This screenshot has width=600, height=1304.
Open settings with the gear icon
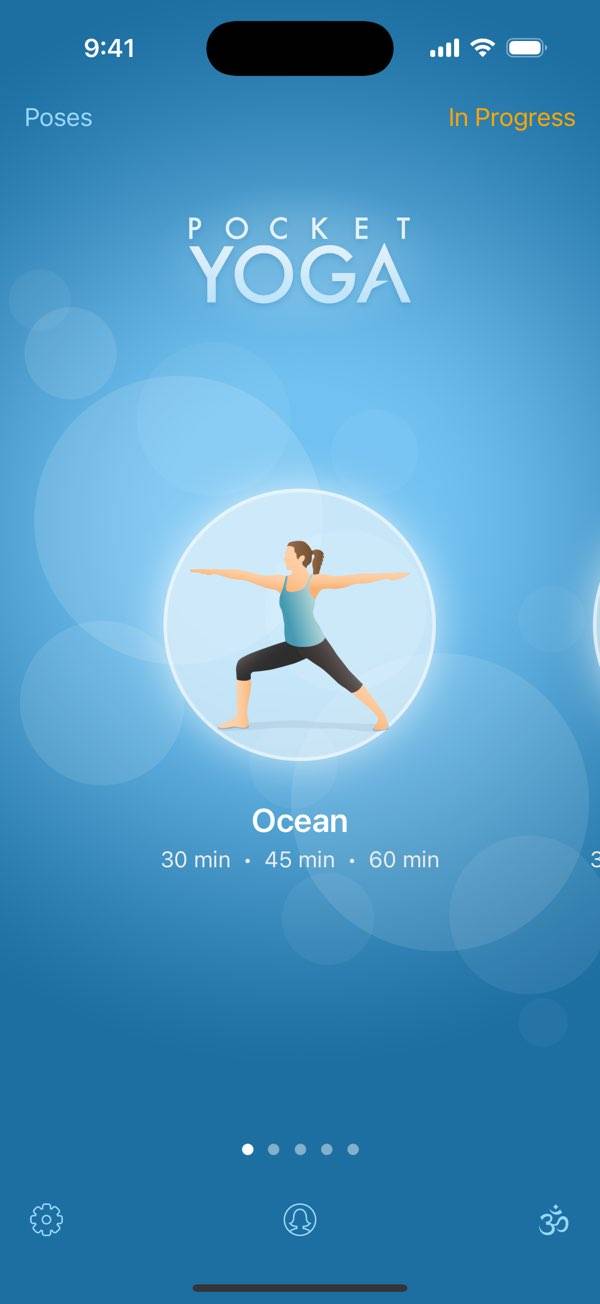point(47,1220)
